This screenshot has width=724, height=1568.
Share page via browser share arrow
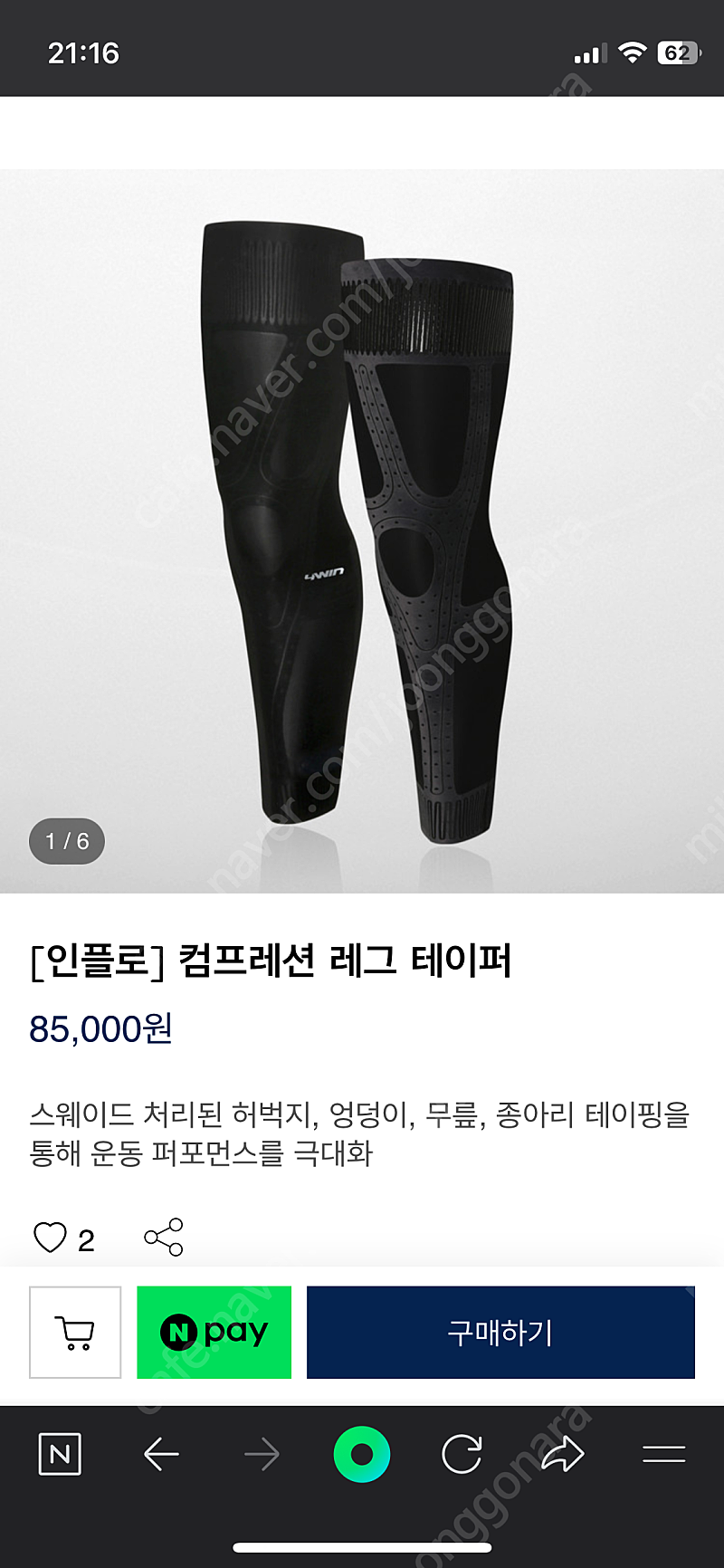coord(563,1455)
